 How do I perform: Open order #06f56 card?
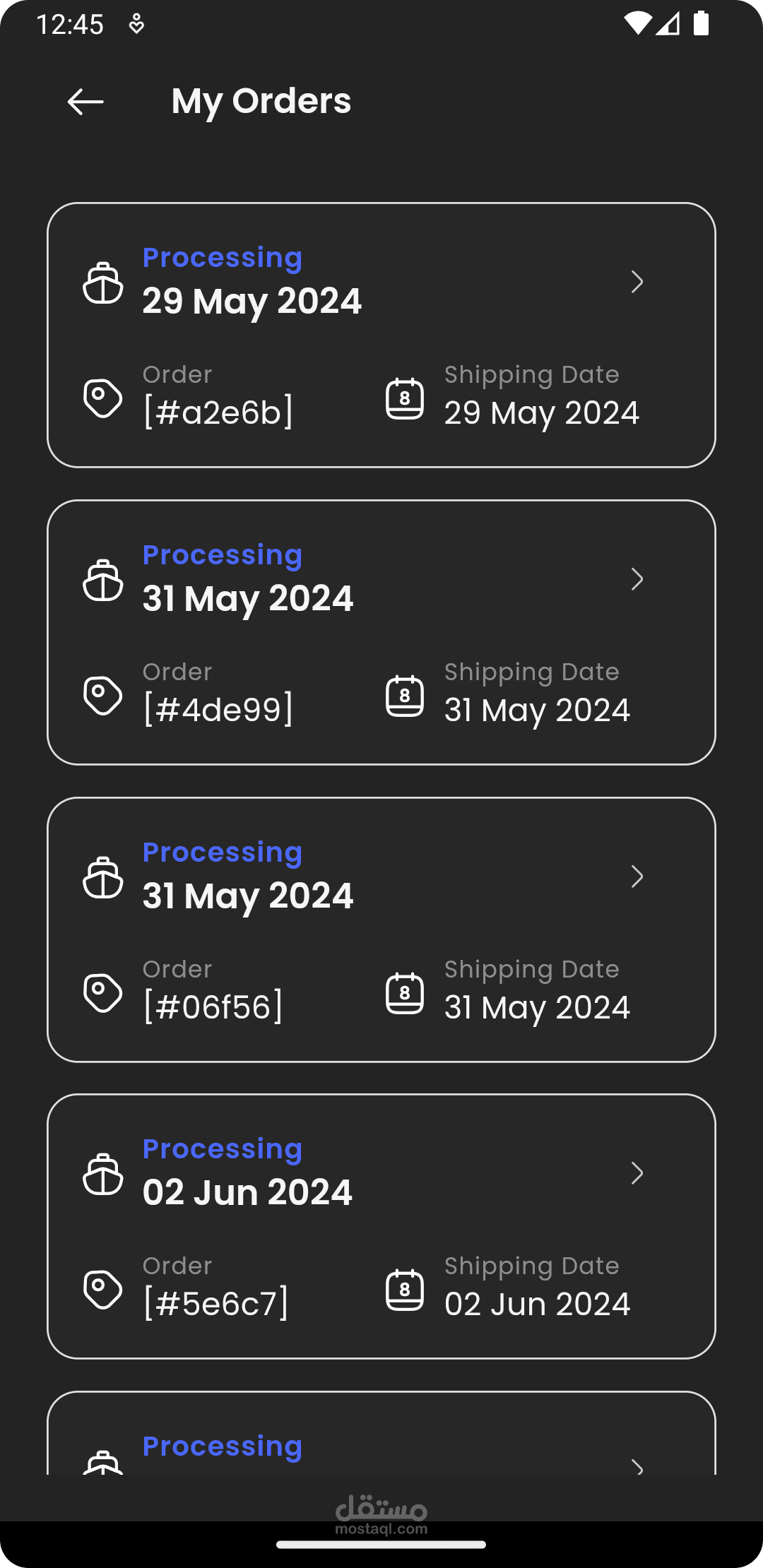(x=381, y=929)
